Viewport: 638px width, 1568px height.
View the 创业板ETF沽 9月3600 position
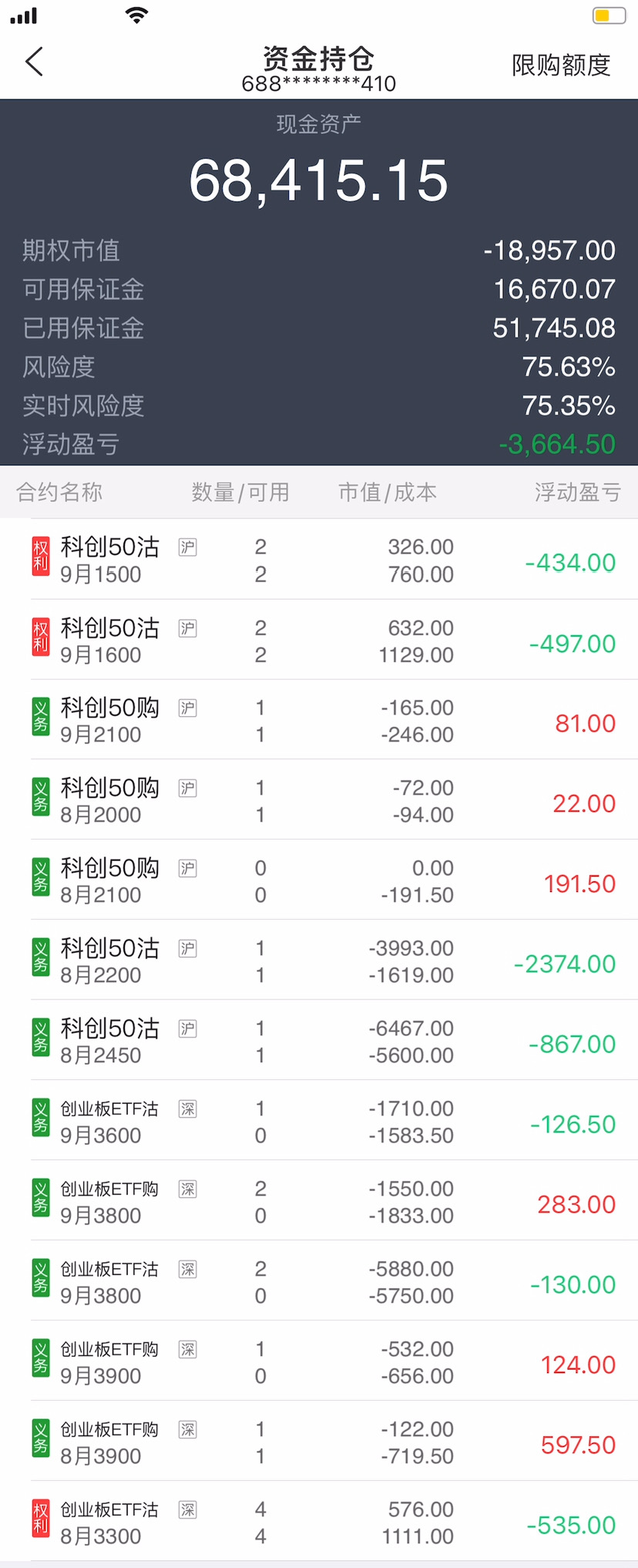click(319, 1121)
